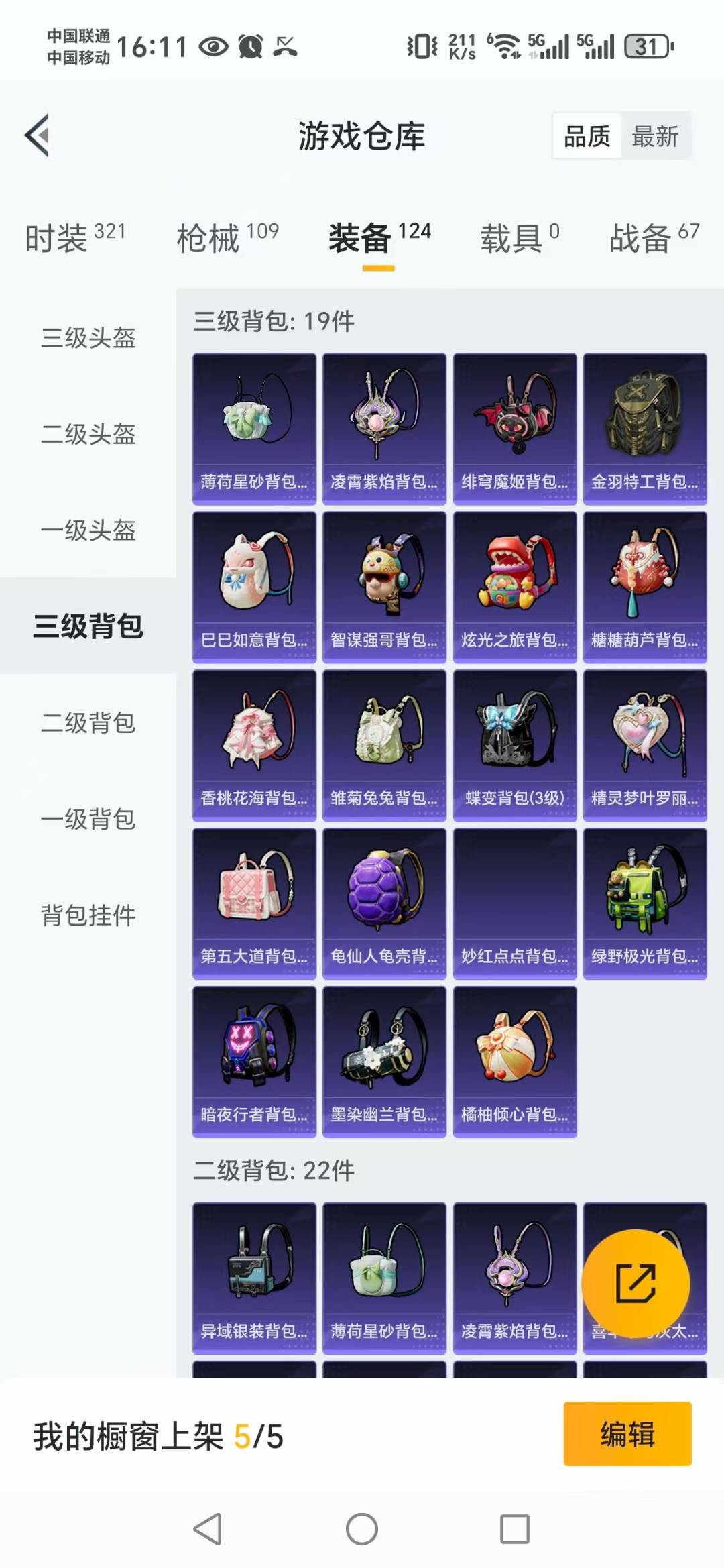This screenshot has width=724, height=1568.
Task: Open 背包挂件 category
Action: (x=88, y=915)
